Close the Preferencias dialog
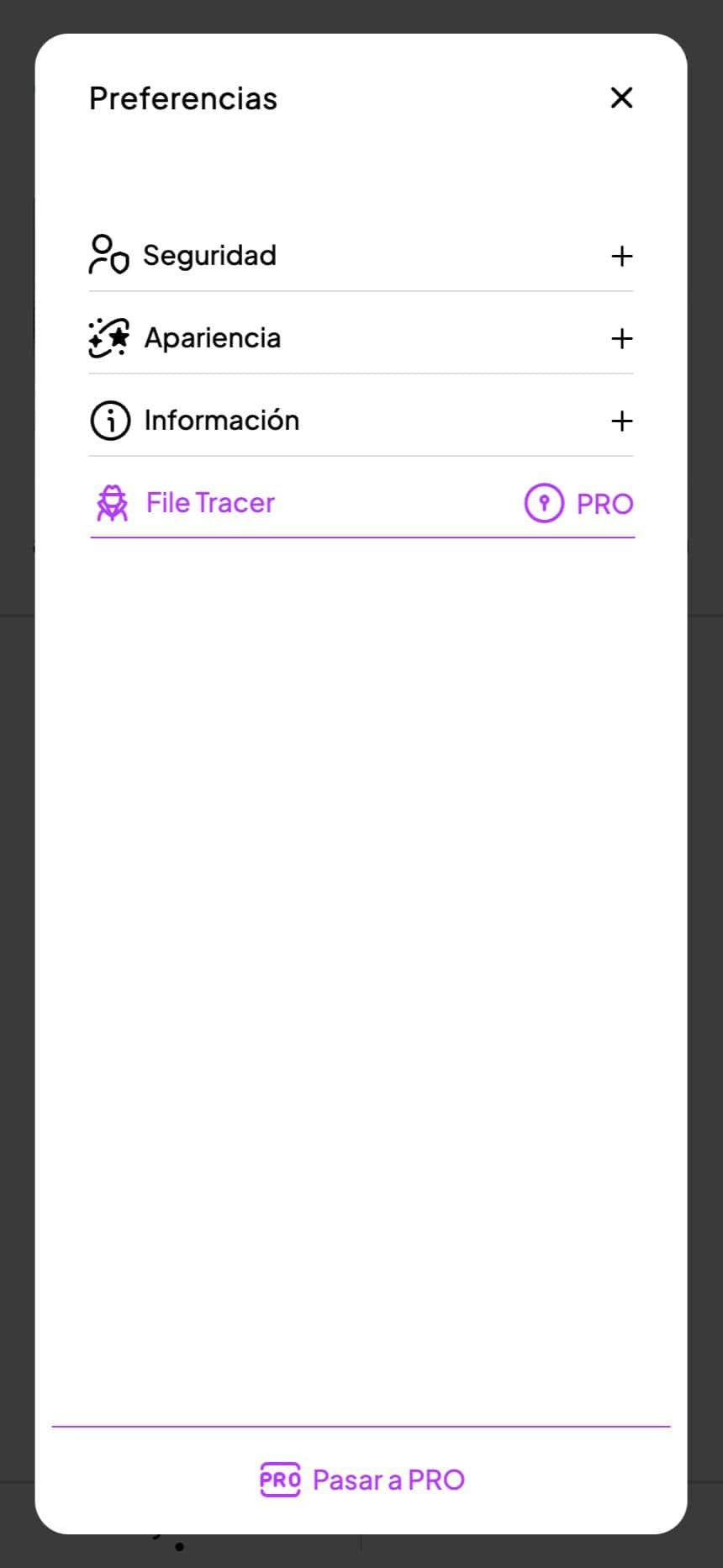The height and width of the screenshot is (1568, 723). [x=621, y=98]
